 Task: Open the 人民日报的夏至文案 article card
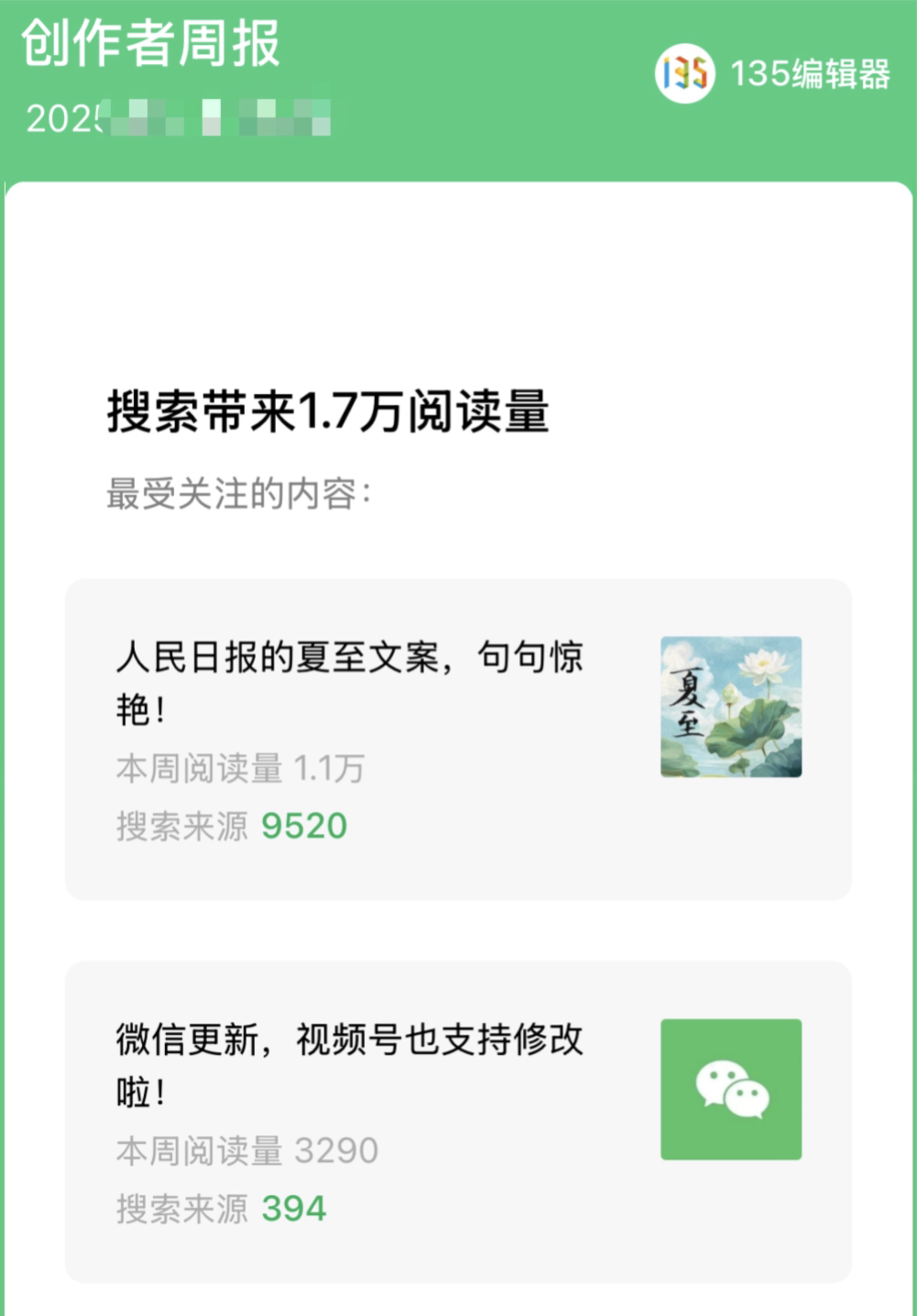click(x=458, y=739)
